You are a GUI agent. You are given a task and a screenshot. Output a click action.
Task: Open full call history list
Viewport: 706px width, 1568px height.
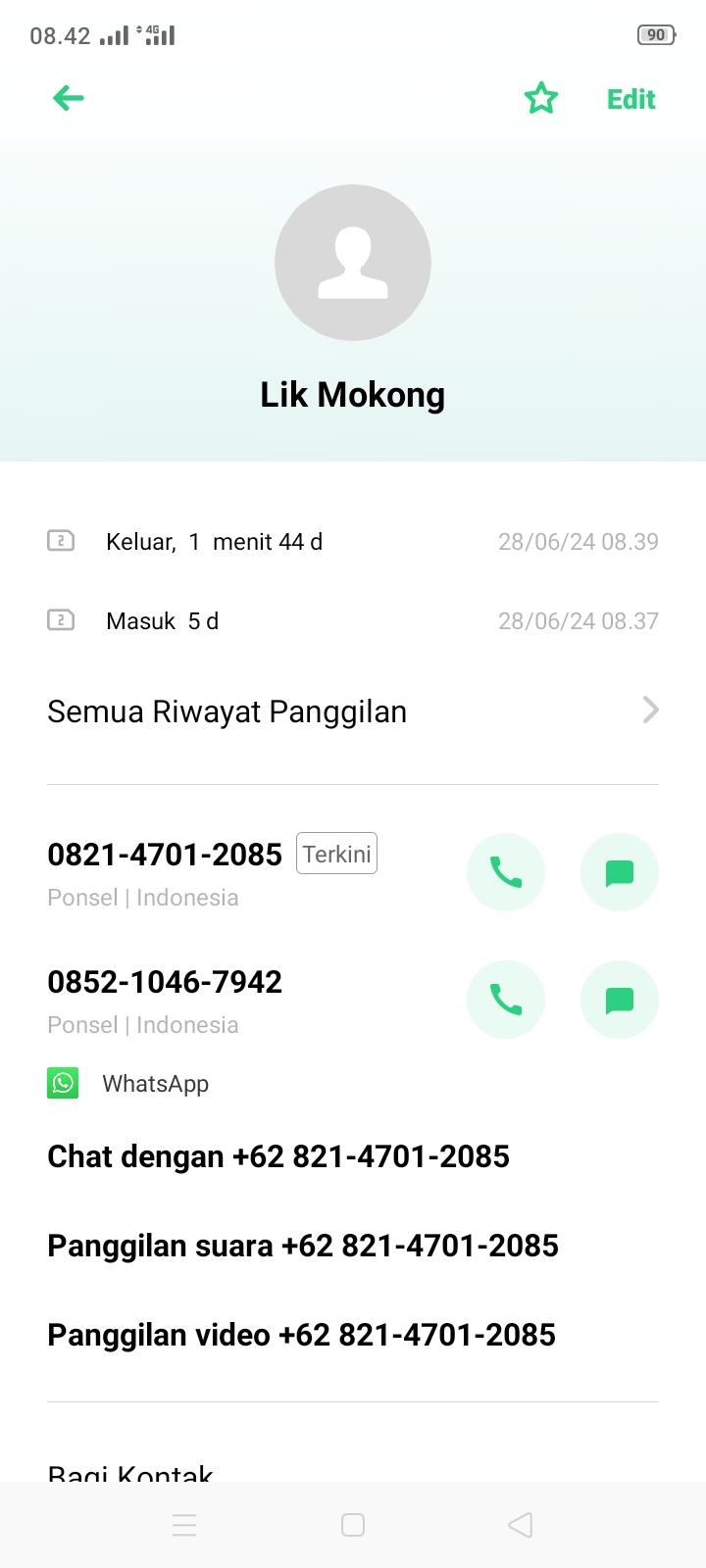227,711
